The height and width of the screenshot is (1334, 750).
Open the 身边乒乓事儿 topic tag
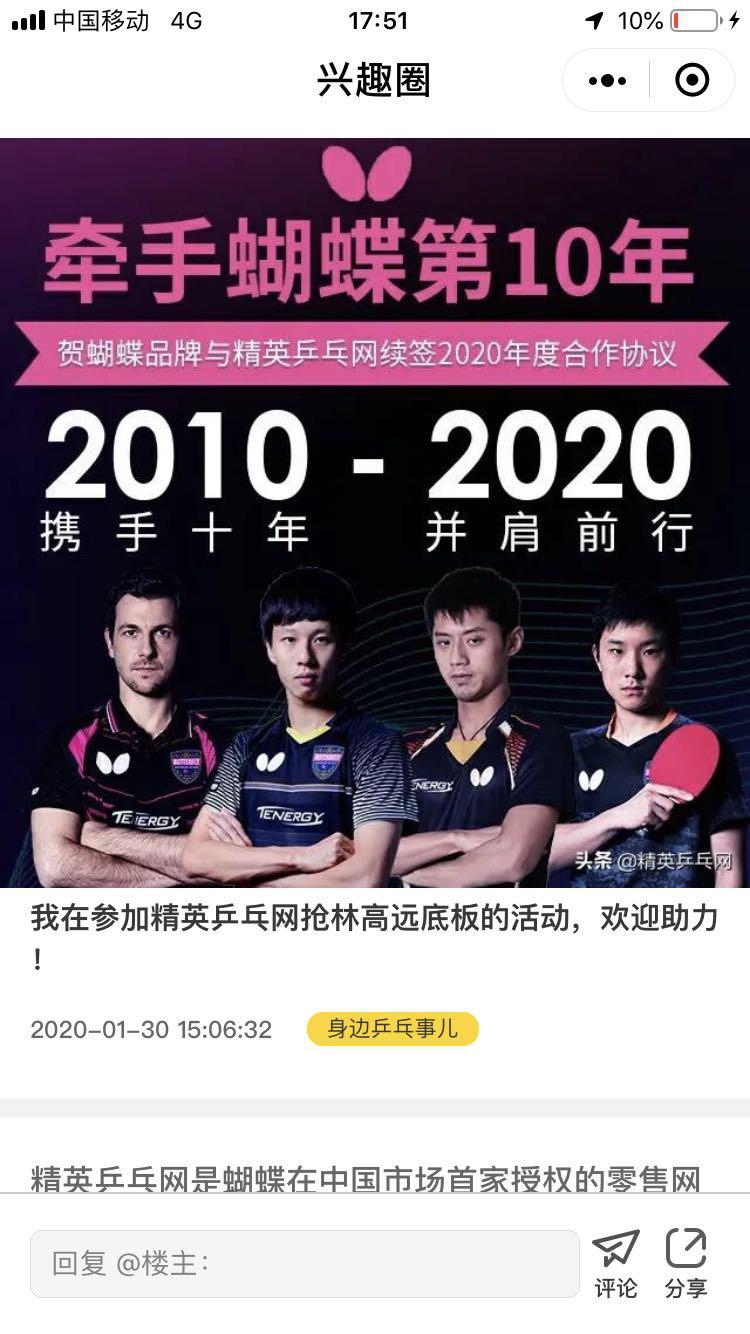392,1029
